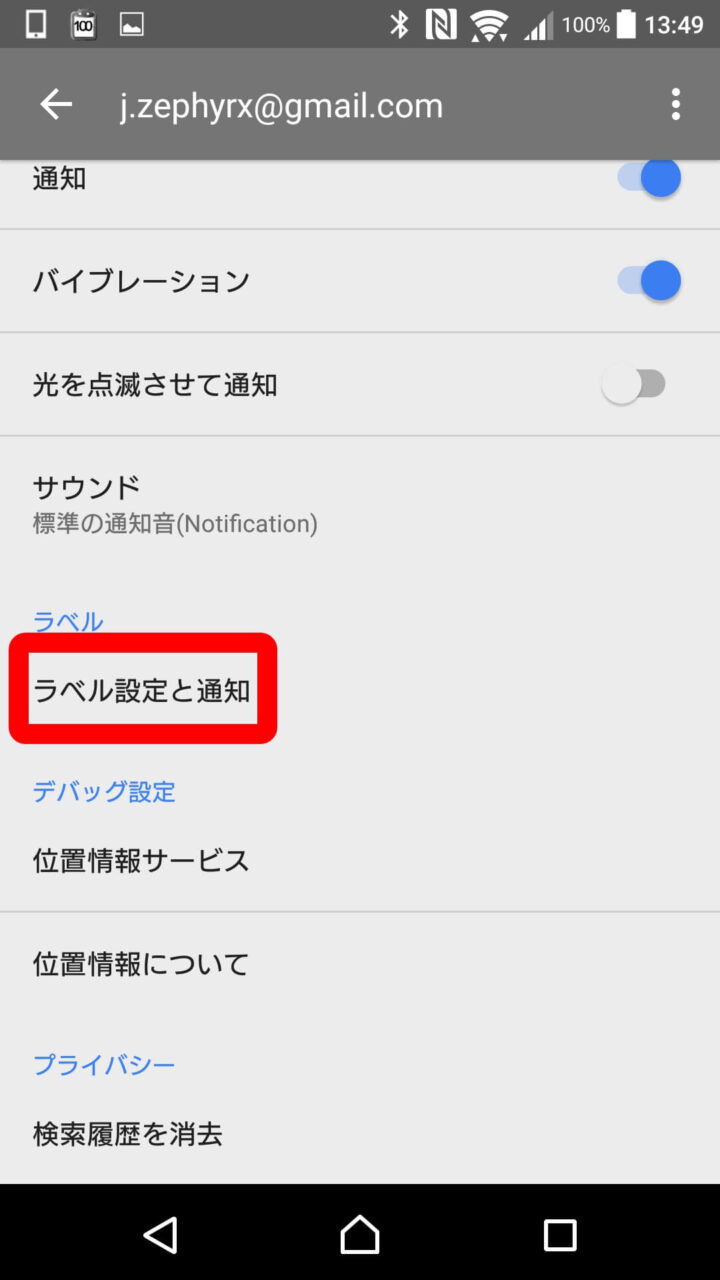Screen dimensions: 720x1280
Task: Go back using the app bar arrow
Action: point(56,105)
